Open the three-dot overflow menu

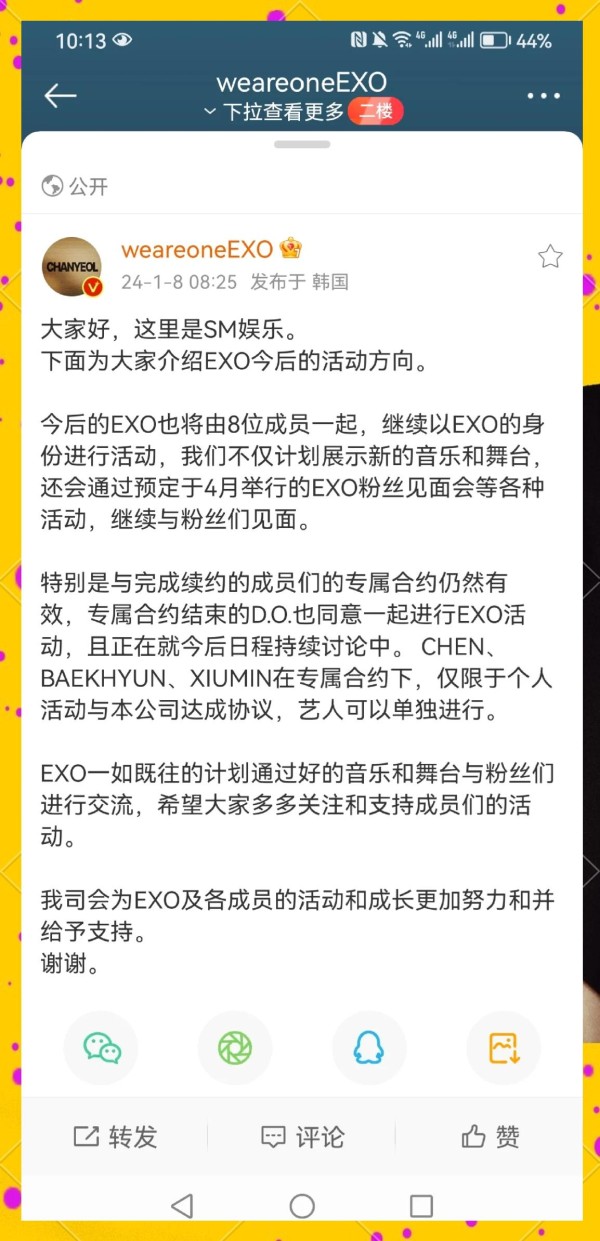(543, 96)
